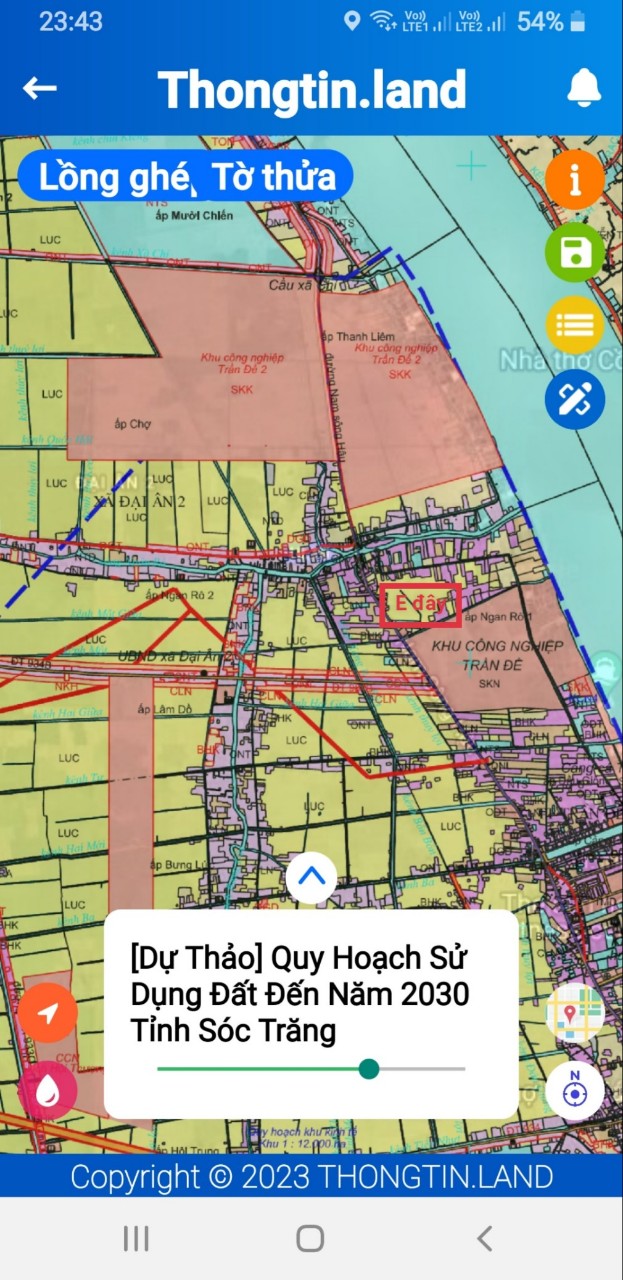Tap the compass location button
The height and width of the screenshot is (1280, 623).
pyautogui.click(x=575, y=1089)
